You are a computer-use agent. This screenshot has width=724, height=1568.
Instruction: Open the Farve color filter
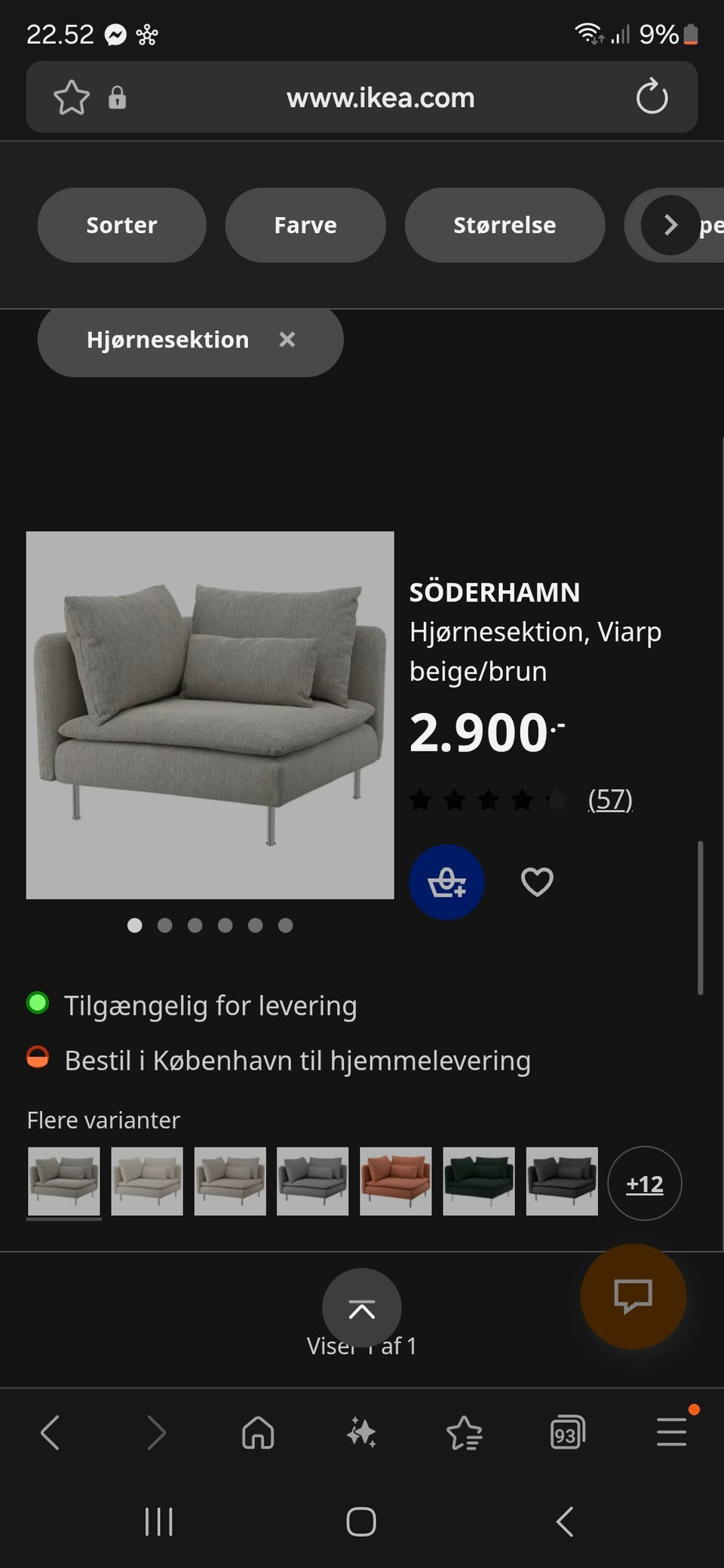tap(305, 225)
